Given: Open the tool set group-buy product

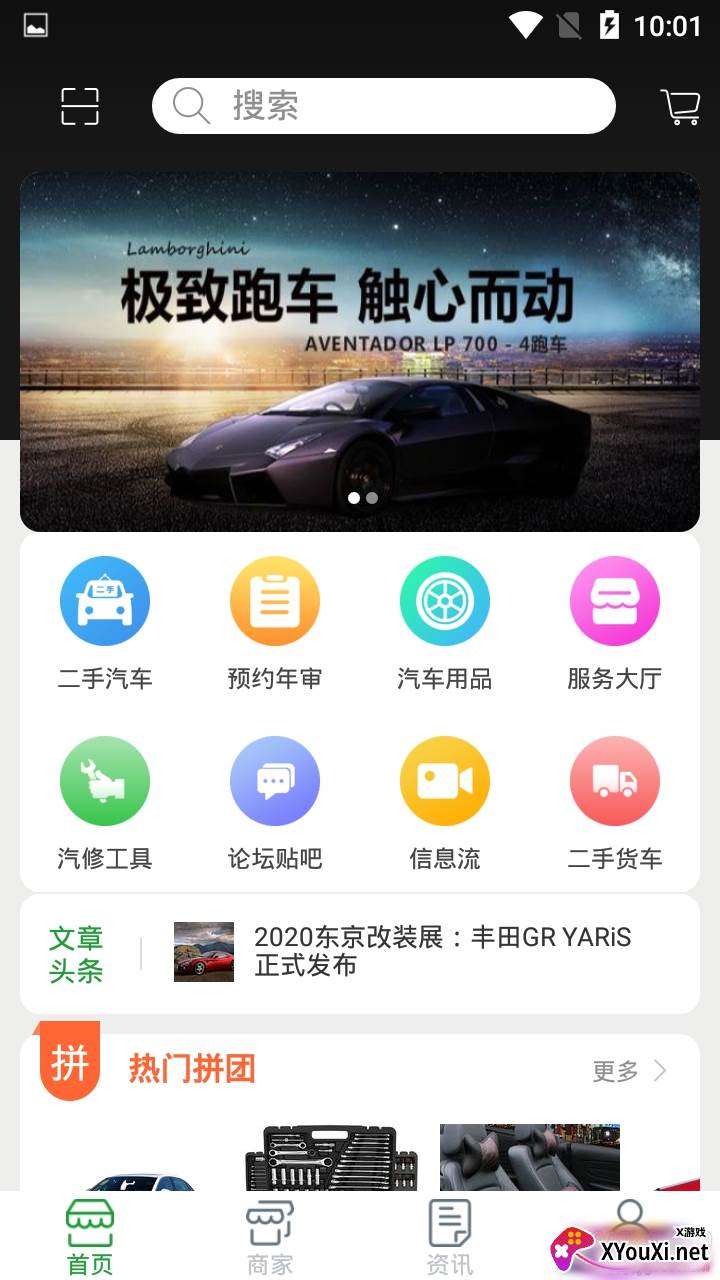Looking at the screenshot, I should pyautogui.click(x=331, y=1158).
